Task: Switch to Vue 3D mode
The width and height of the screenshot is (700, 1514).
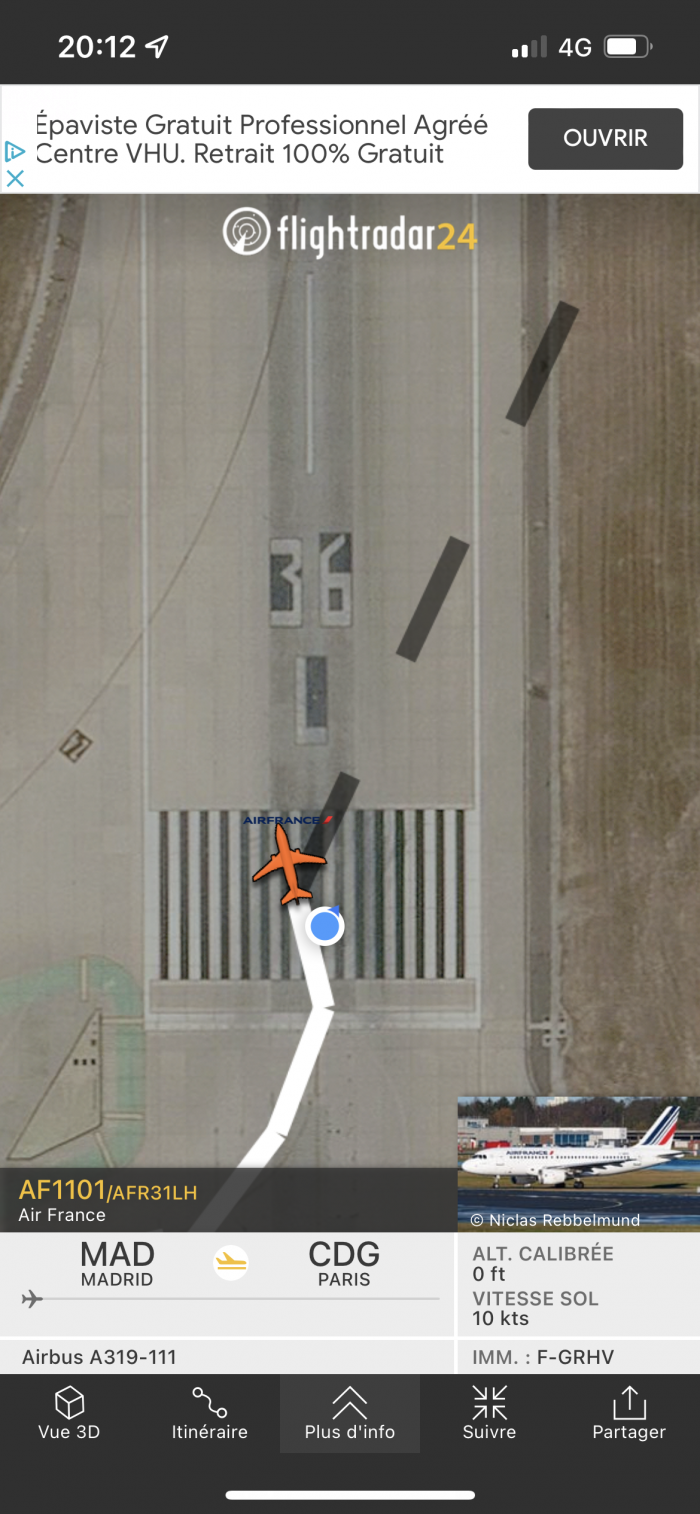Action: tap(69, 1412)
